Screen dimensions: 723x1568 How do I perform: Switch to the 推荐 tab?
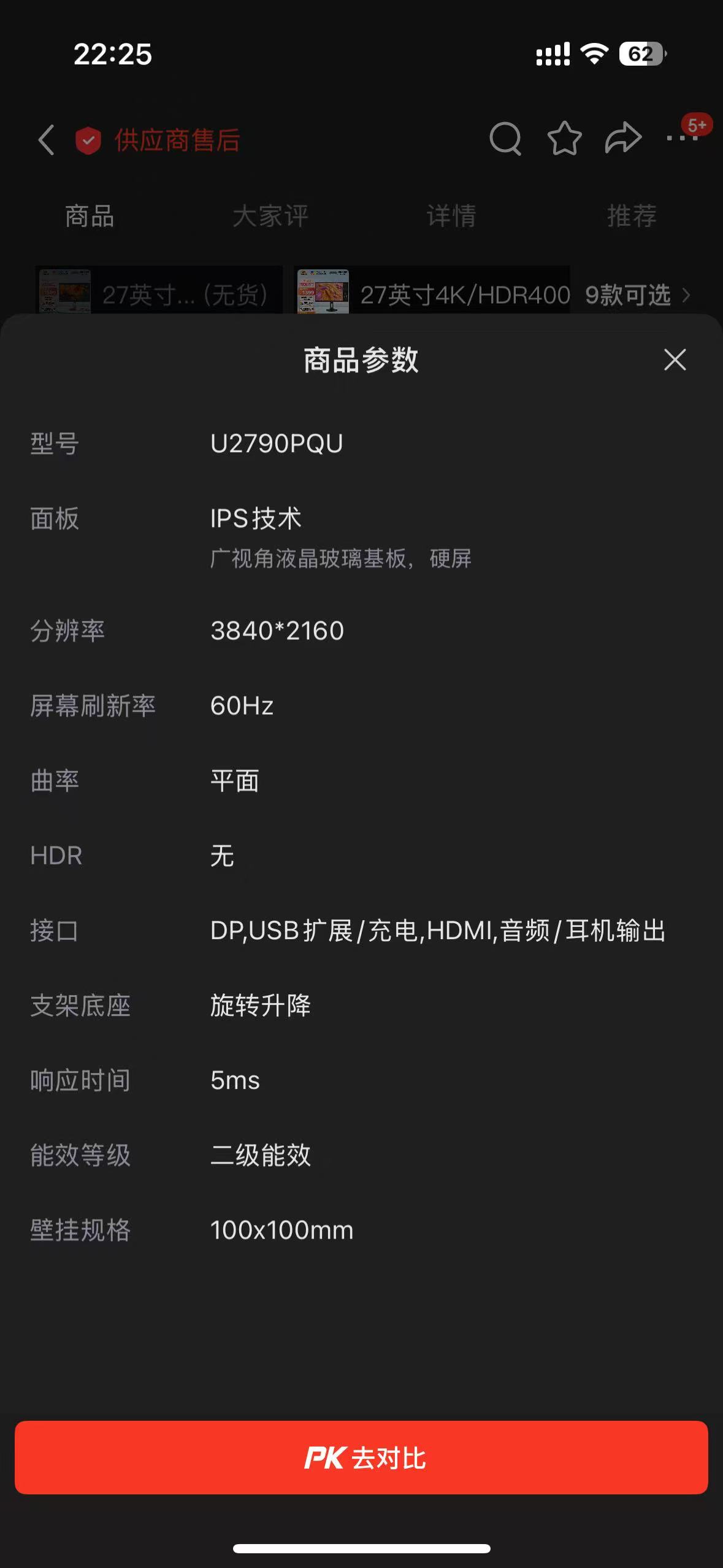coord(632,216)
